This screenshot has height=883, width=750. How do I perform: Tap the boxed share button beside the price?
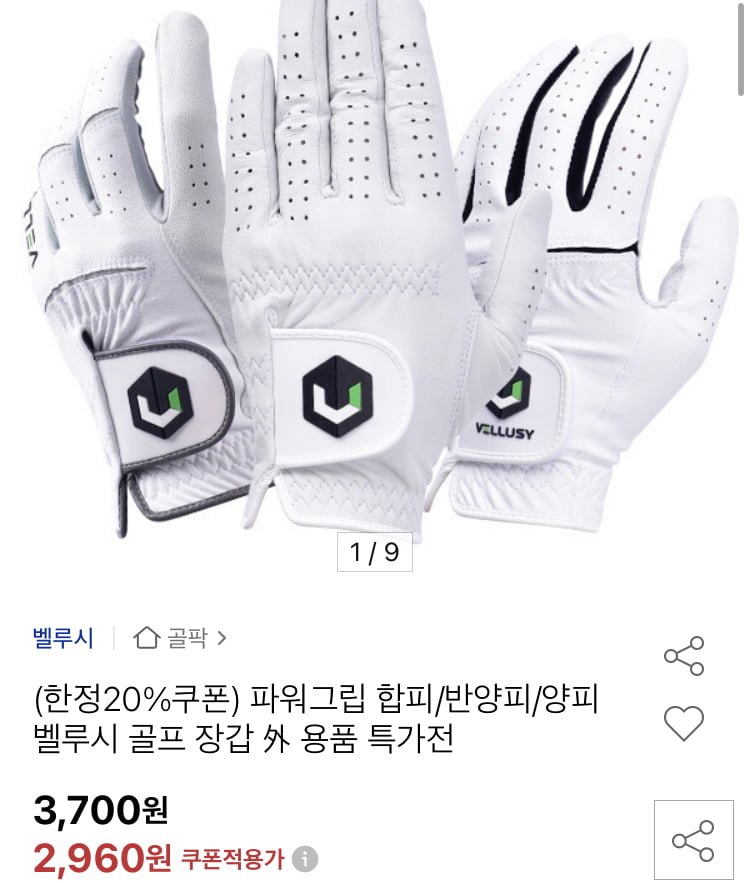tap(693, 841)
